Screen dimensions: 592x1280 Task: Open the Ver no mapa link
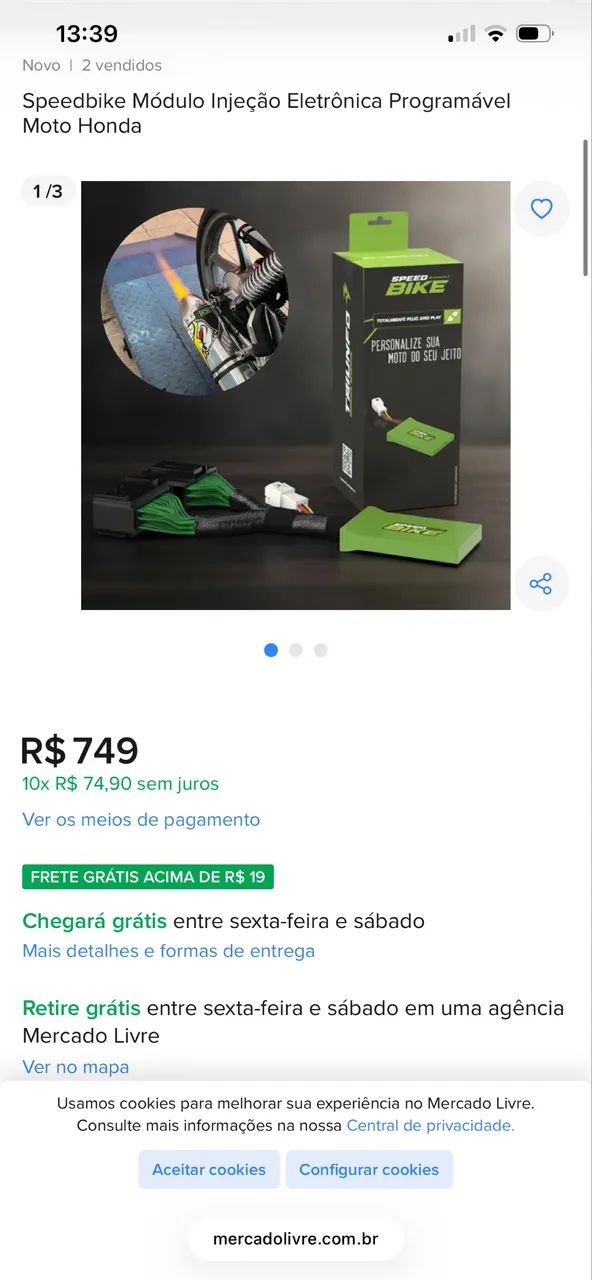[76, 1067]
